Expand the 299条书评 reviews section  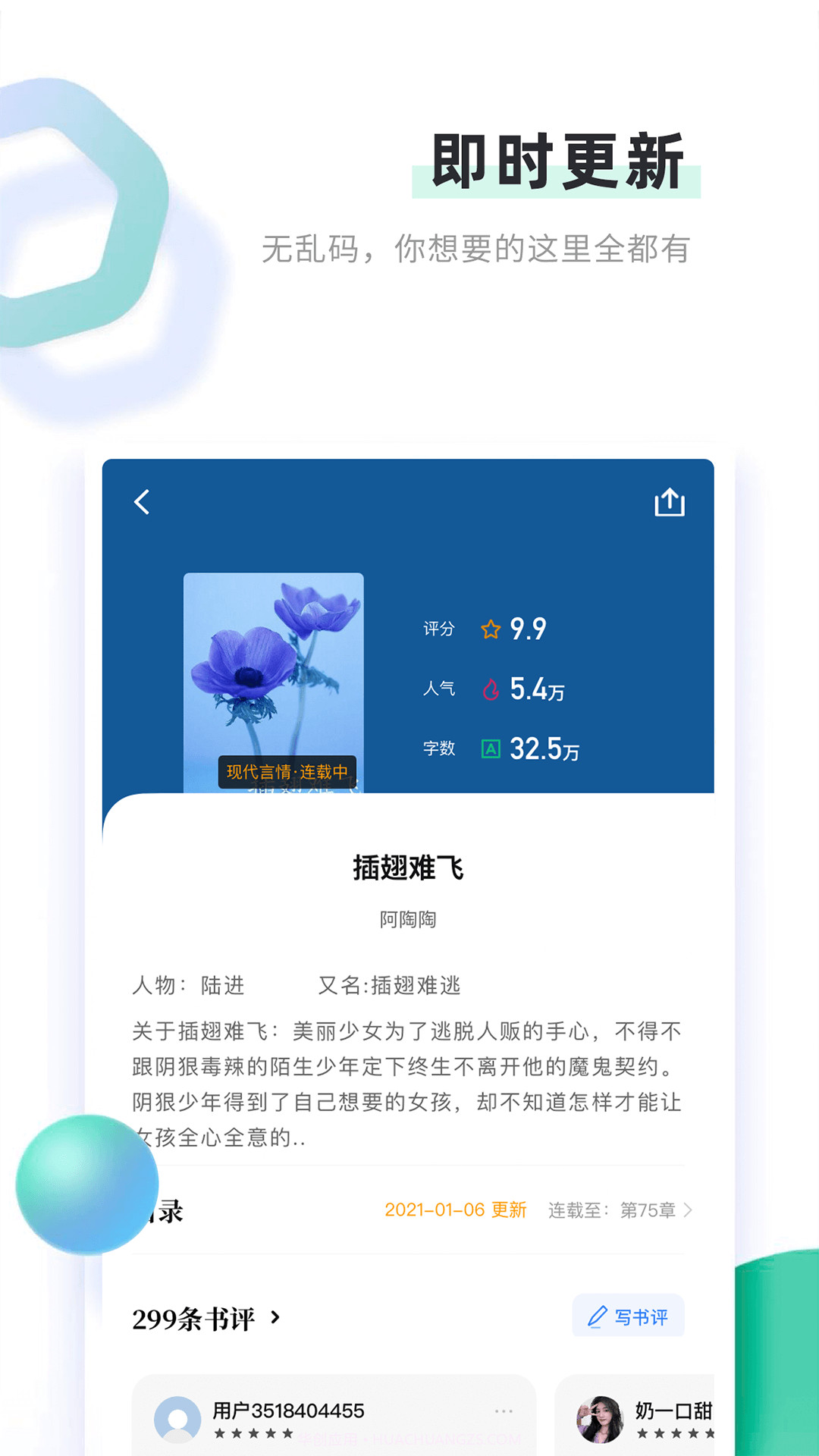click(x=207, y=1318)
